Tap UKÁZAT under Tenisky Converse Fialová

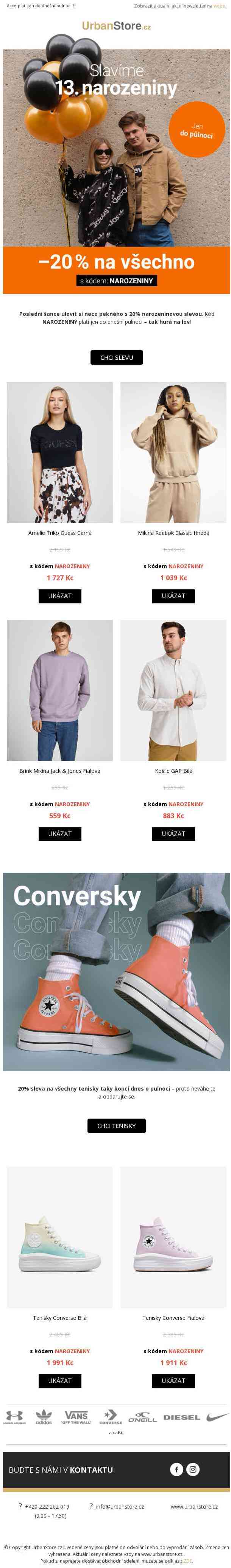pyautogui.click(x=173, y=1380)
